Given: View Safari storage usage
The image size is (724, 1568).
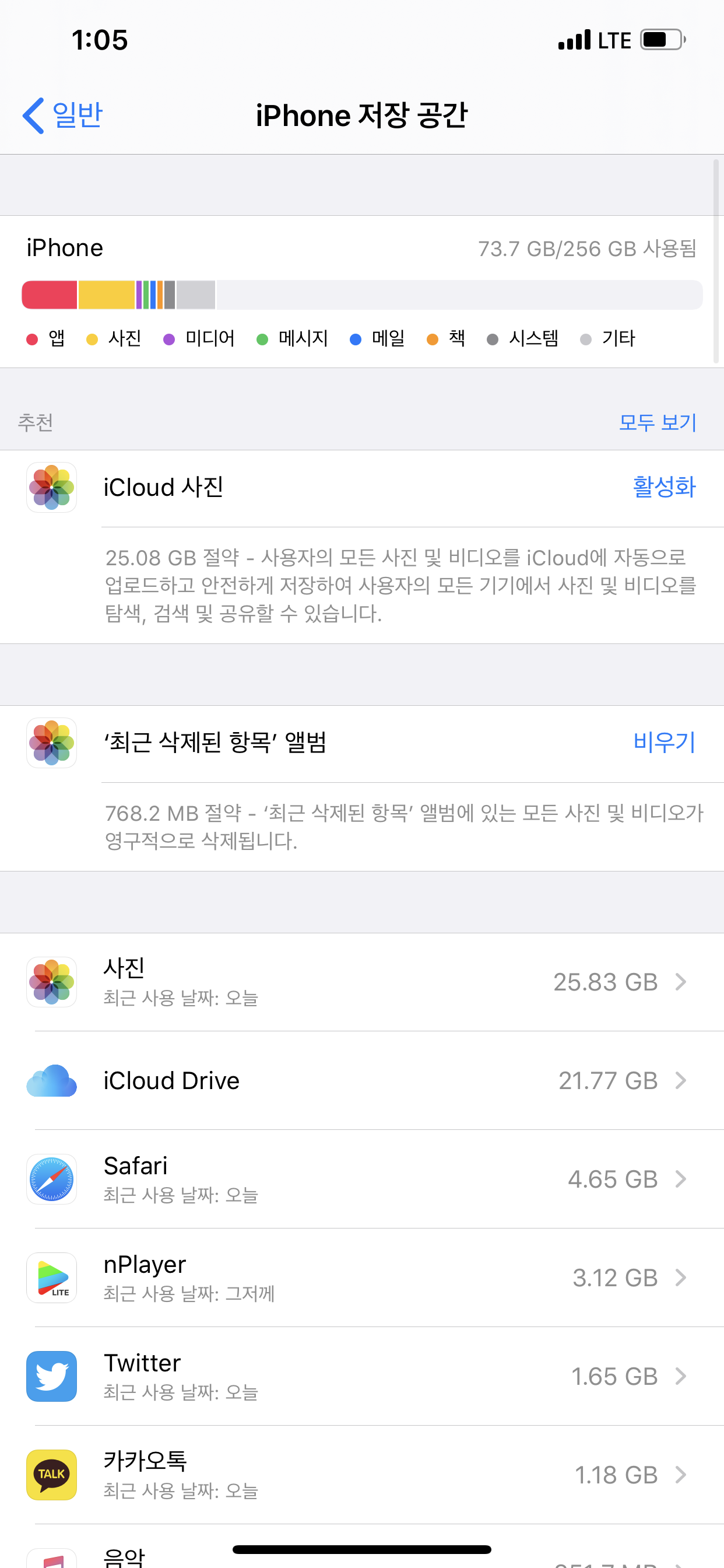Looking at the screenshot, I should pos(362,1179).
